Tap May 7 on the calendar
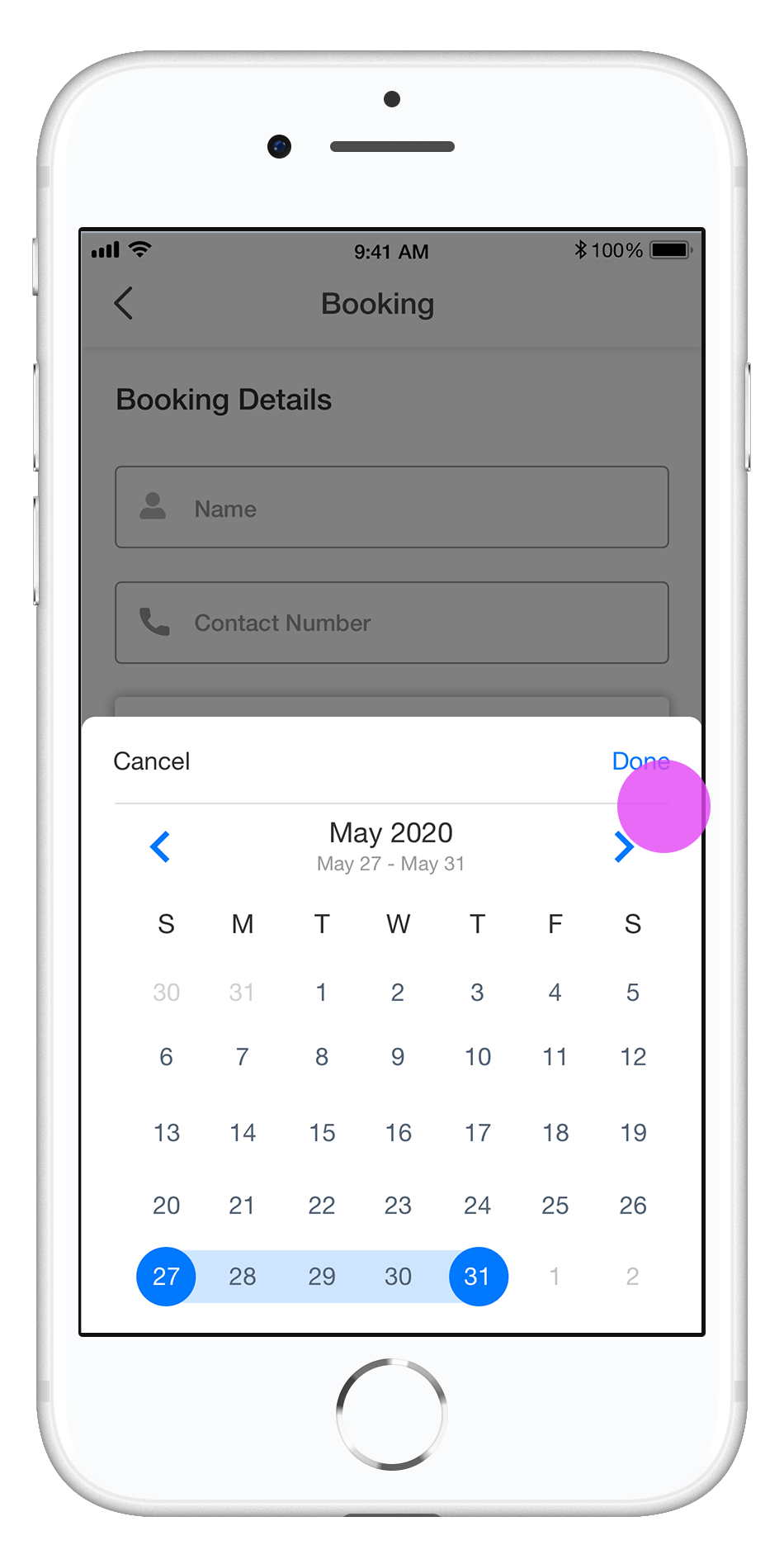 242,1057
